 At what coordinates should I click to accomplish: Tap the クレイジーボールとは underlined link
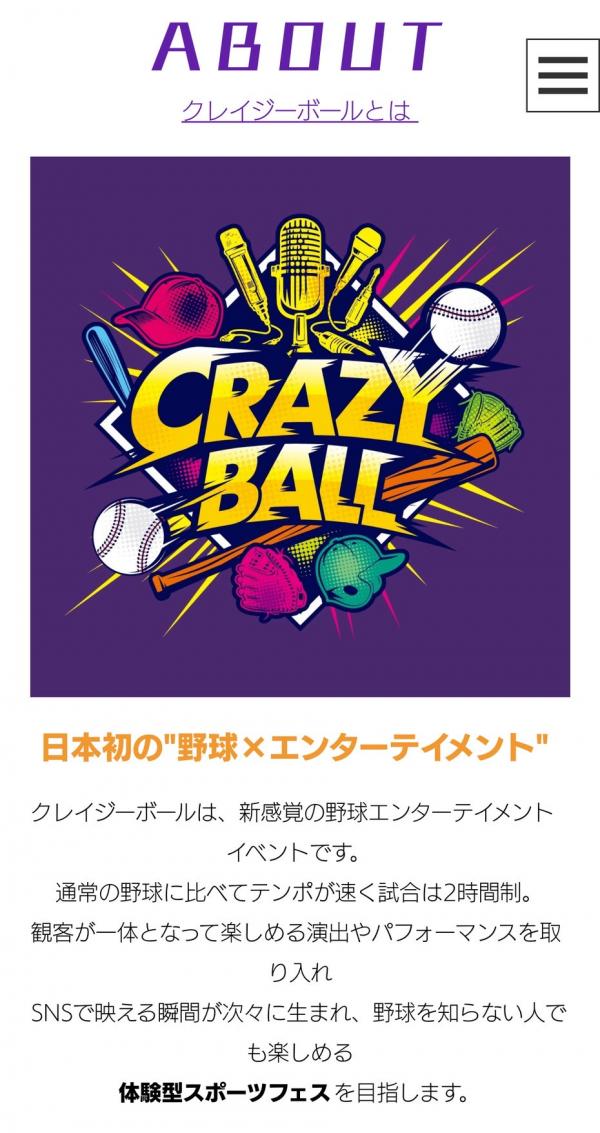point(299,110)
